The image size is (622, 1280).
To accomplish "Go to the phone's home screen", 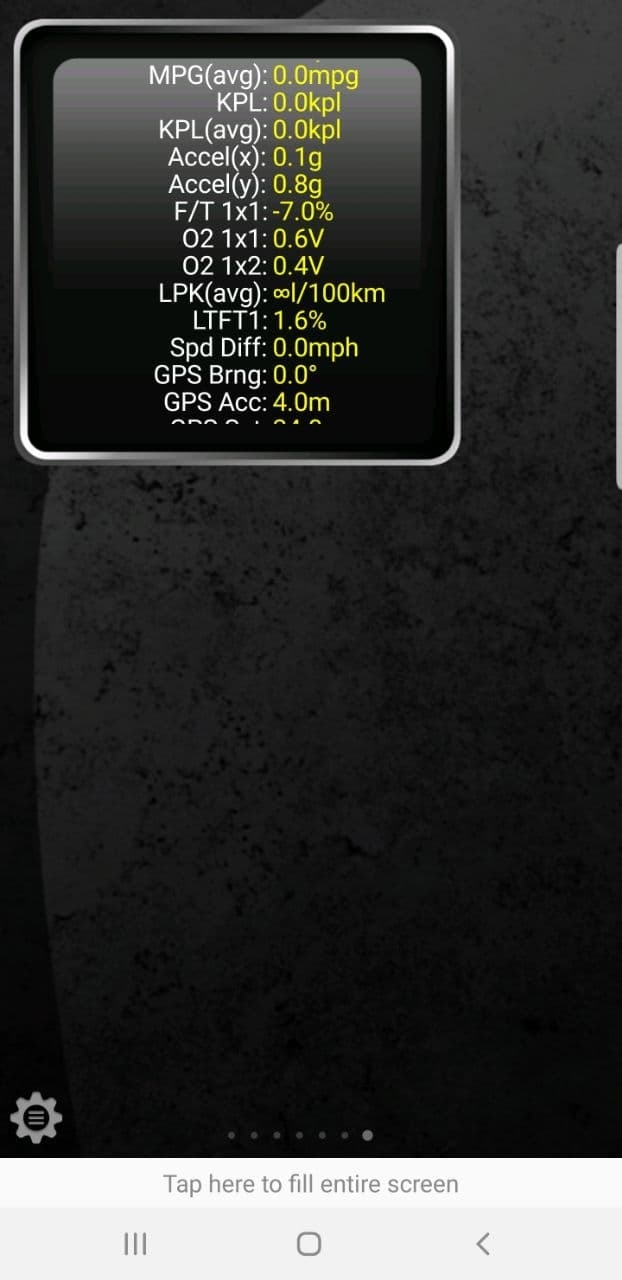I will [x=310, y=1243].
